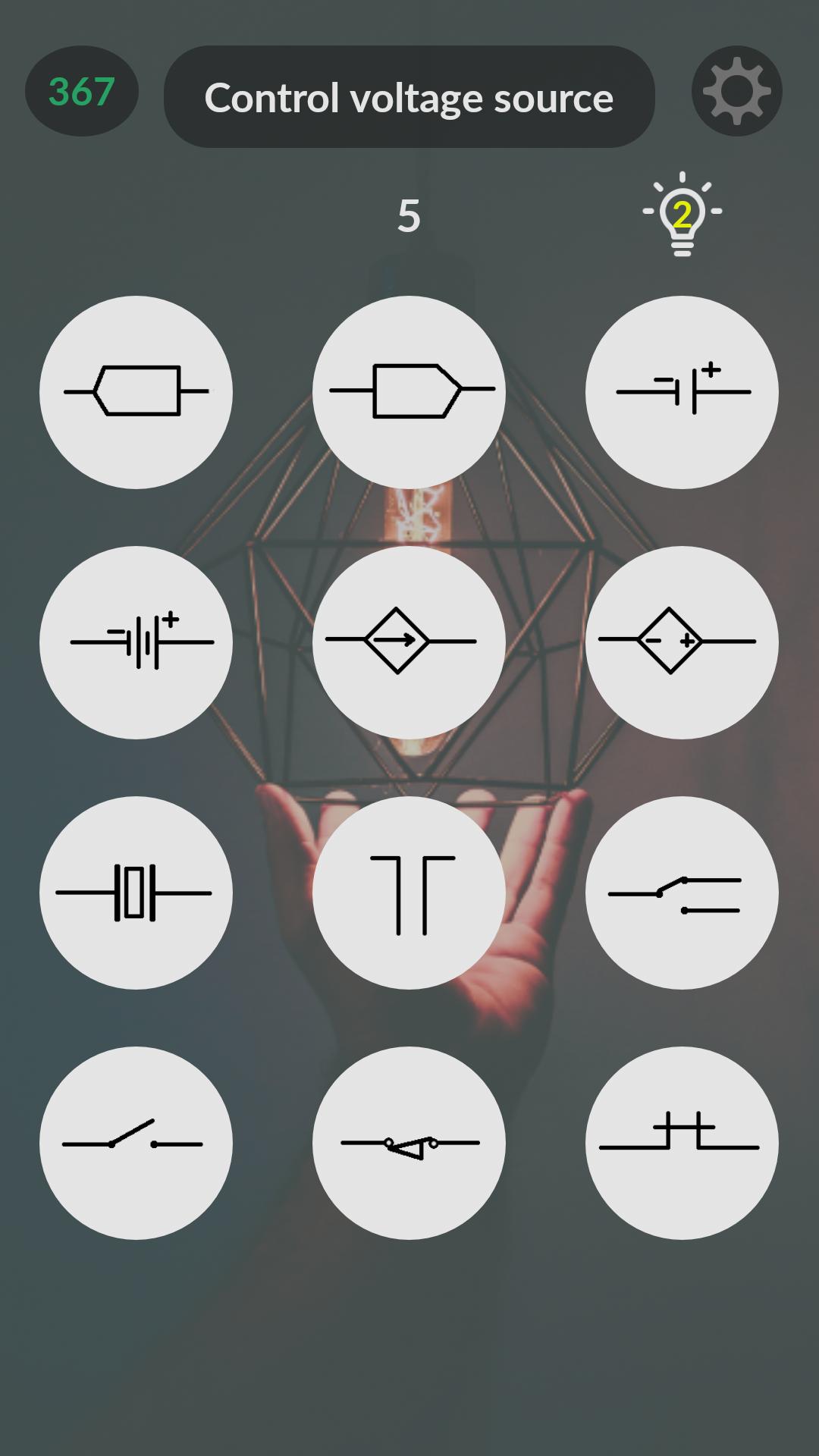Select the crystal oscillator symbol
The width and height of the screenshot is (819, 1456).
click(136, 893)
